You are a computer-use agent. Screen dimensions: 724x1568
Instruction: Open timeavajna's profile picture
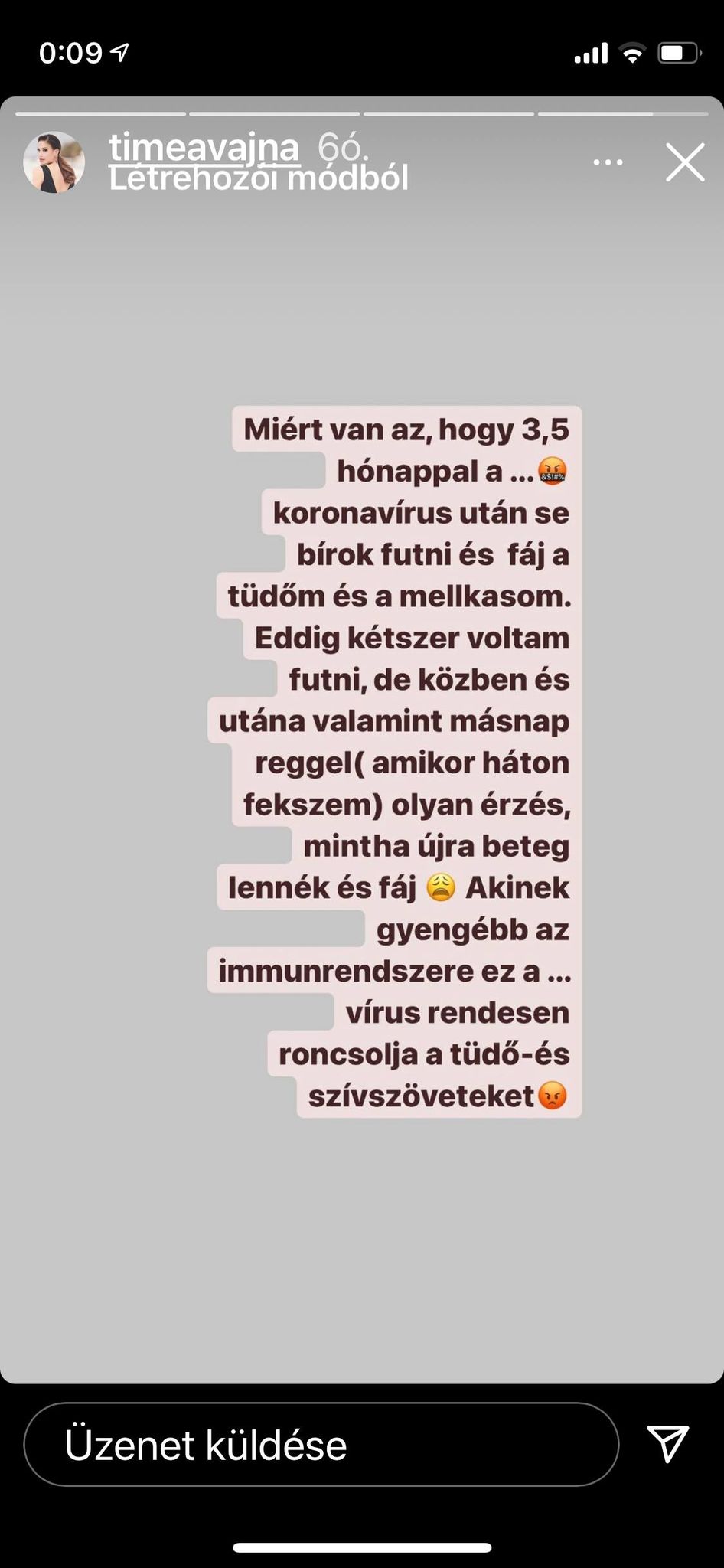tap(54, 162)
